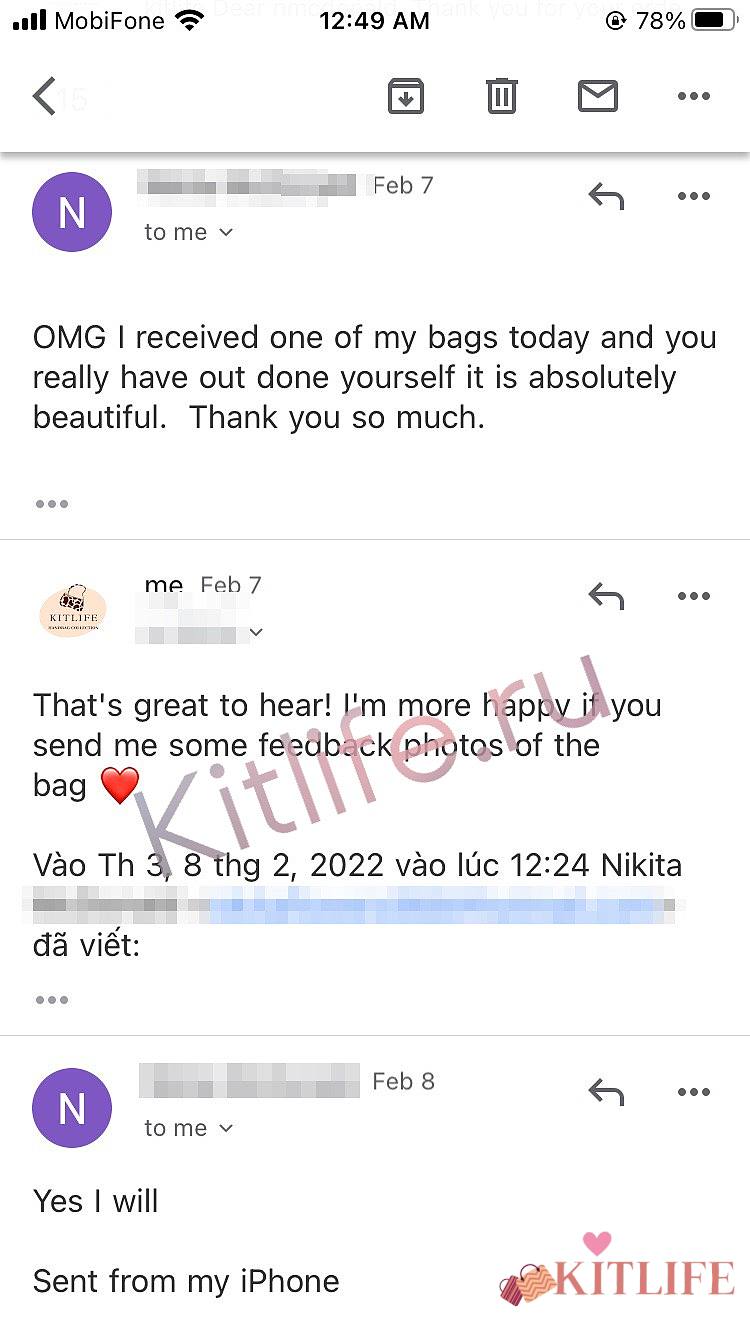Open more options for the Feb 8 message
750x1334 pixels.
[x=693, y=1092]
